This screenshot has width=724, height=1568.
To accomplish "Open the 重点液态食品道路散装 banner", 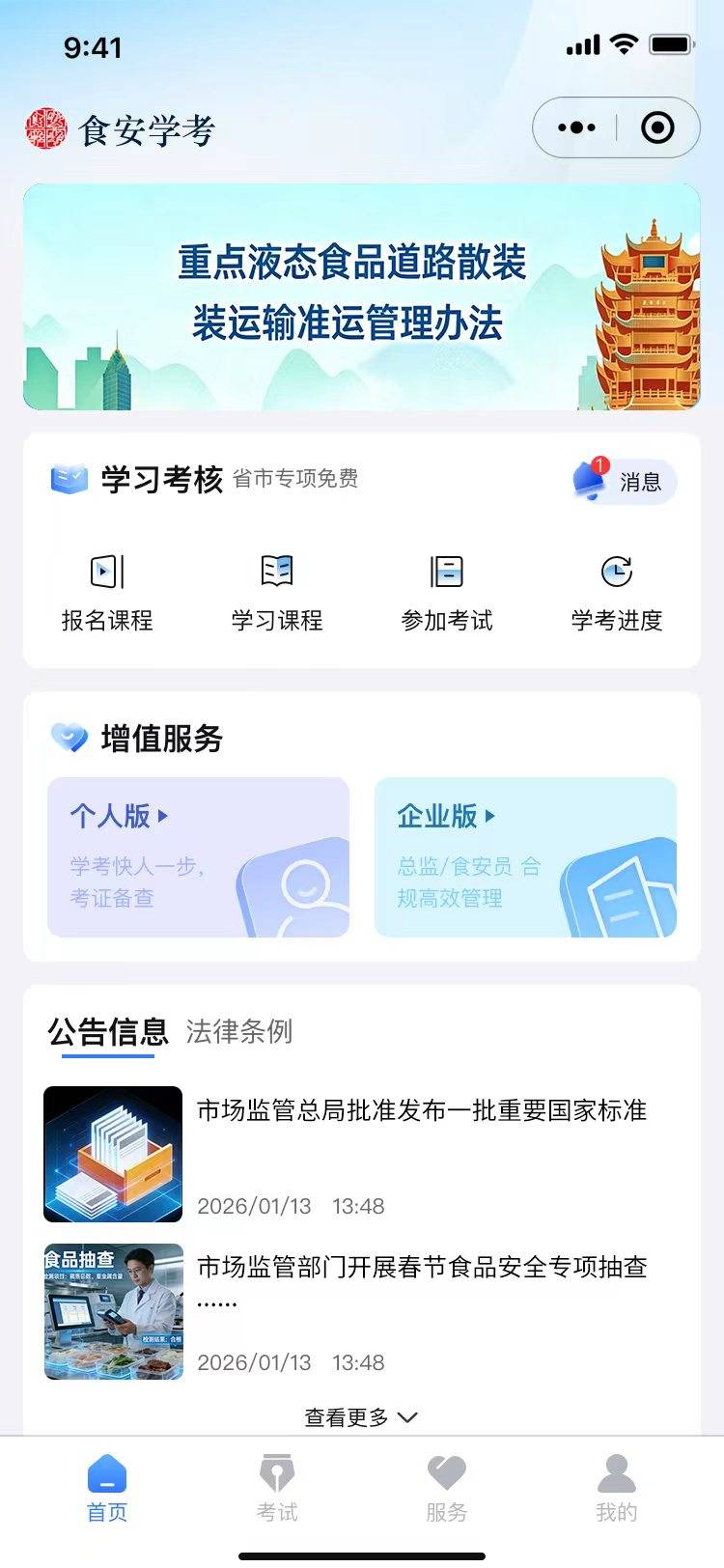I will (x=361, y=296).
